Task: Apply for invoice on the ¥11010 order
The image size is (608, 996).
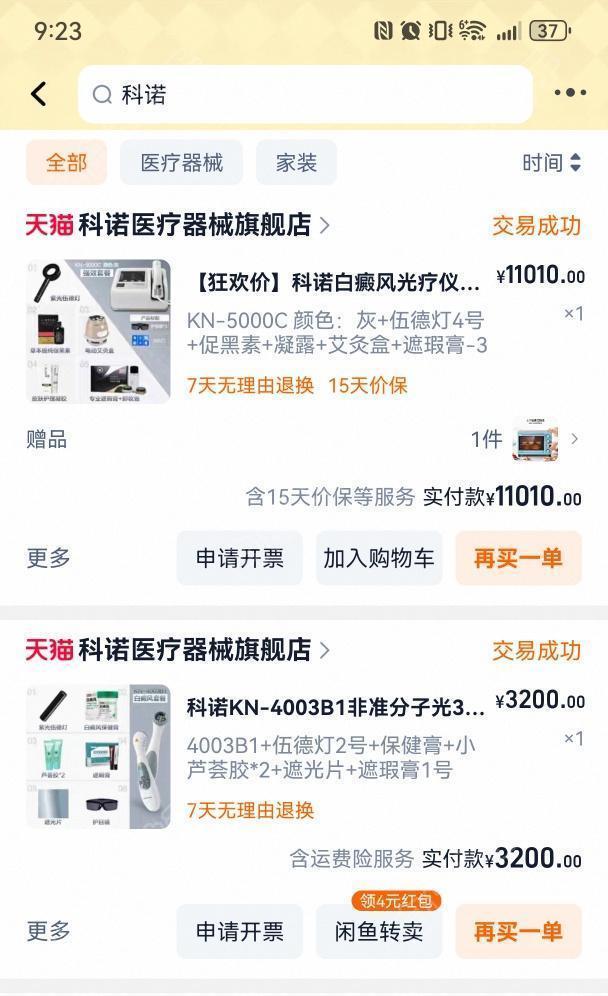Action: (x=239, y=558)
